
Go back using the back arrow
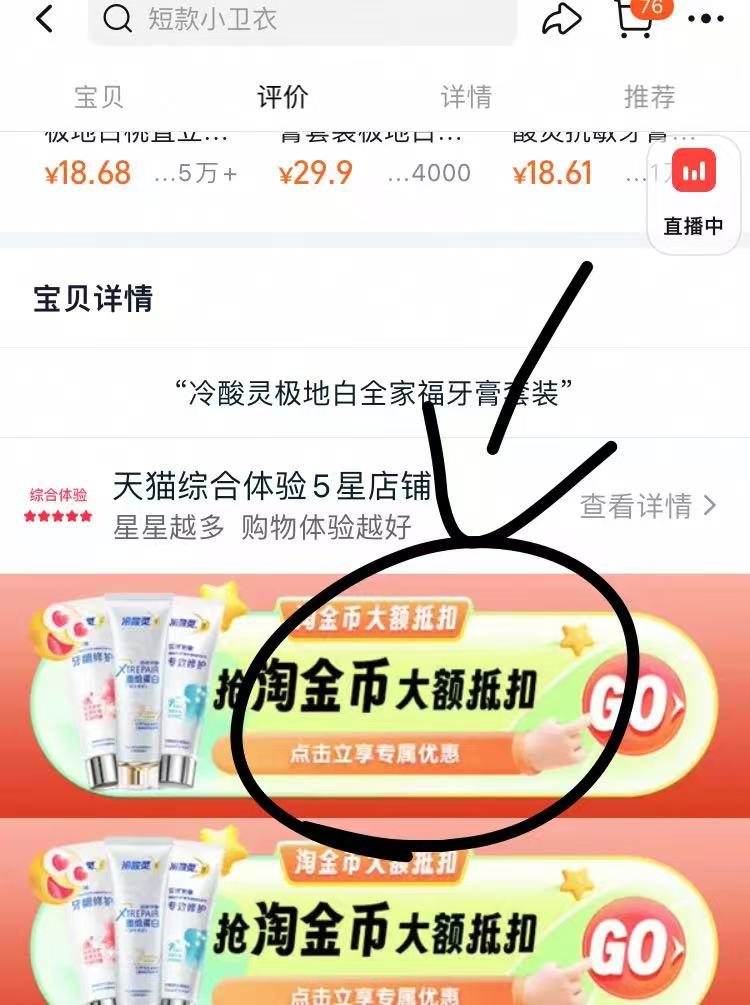coord(44,19)
